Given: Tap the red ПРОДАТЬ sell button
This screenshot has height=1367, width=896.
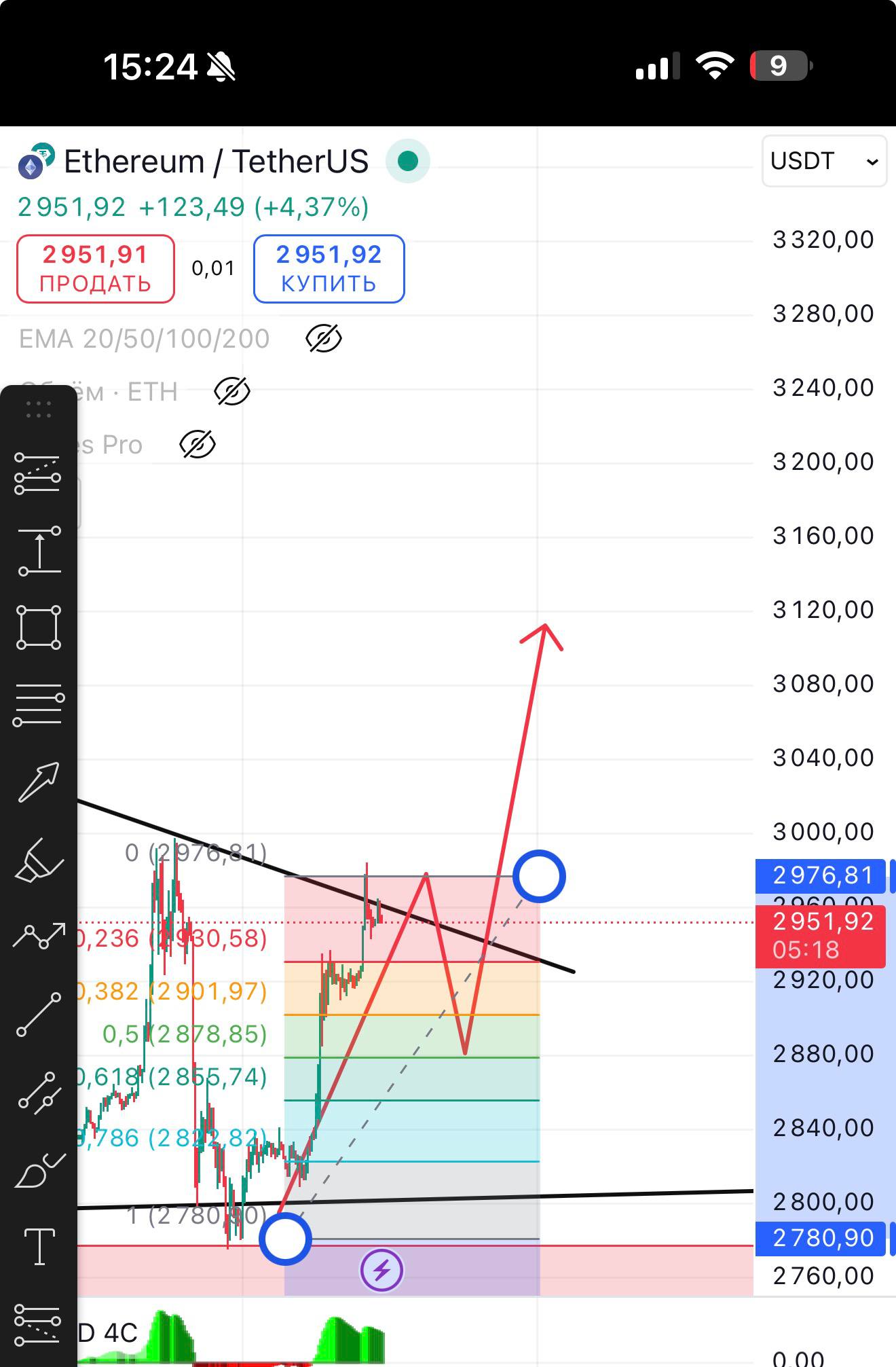Looking at the screenshot, I should (x=95, y=269).
